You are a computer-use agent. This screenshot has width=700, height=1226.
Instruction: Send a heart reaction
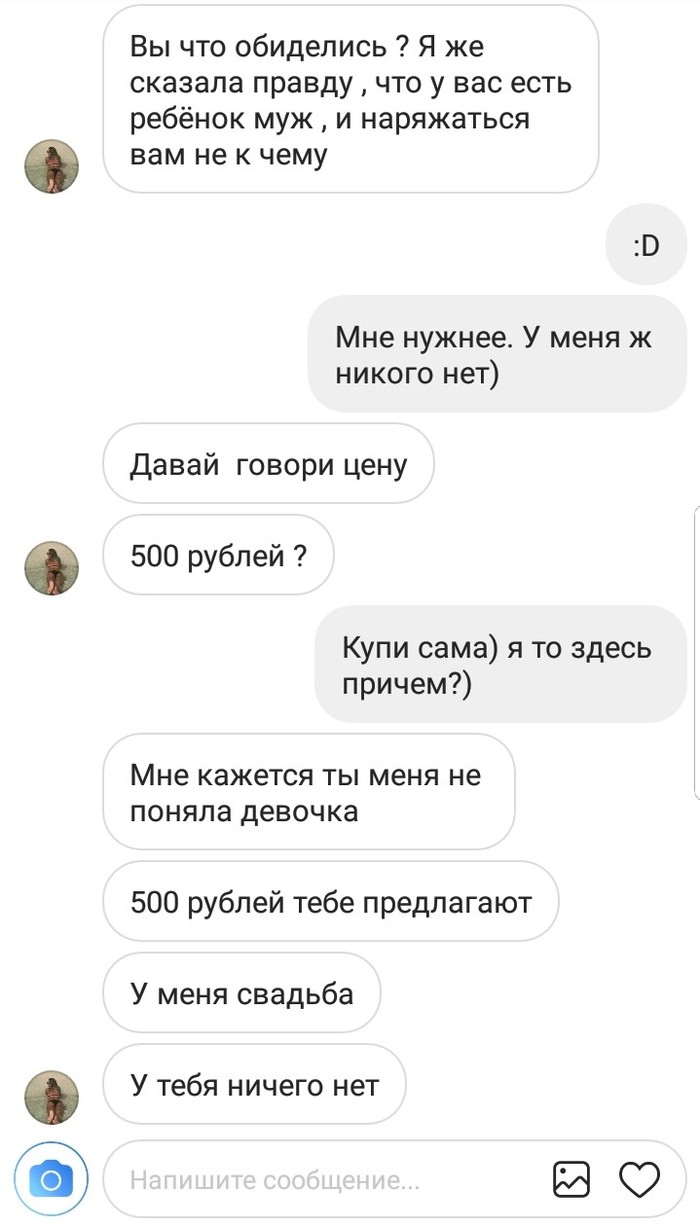coord(639,1180)
